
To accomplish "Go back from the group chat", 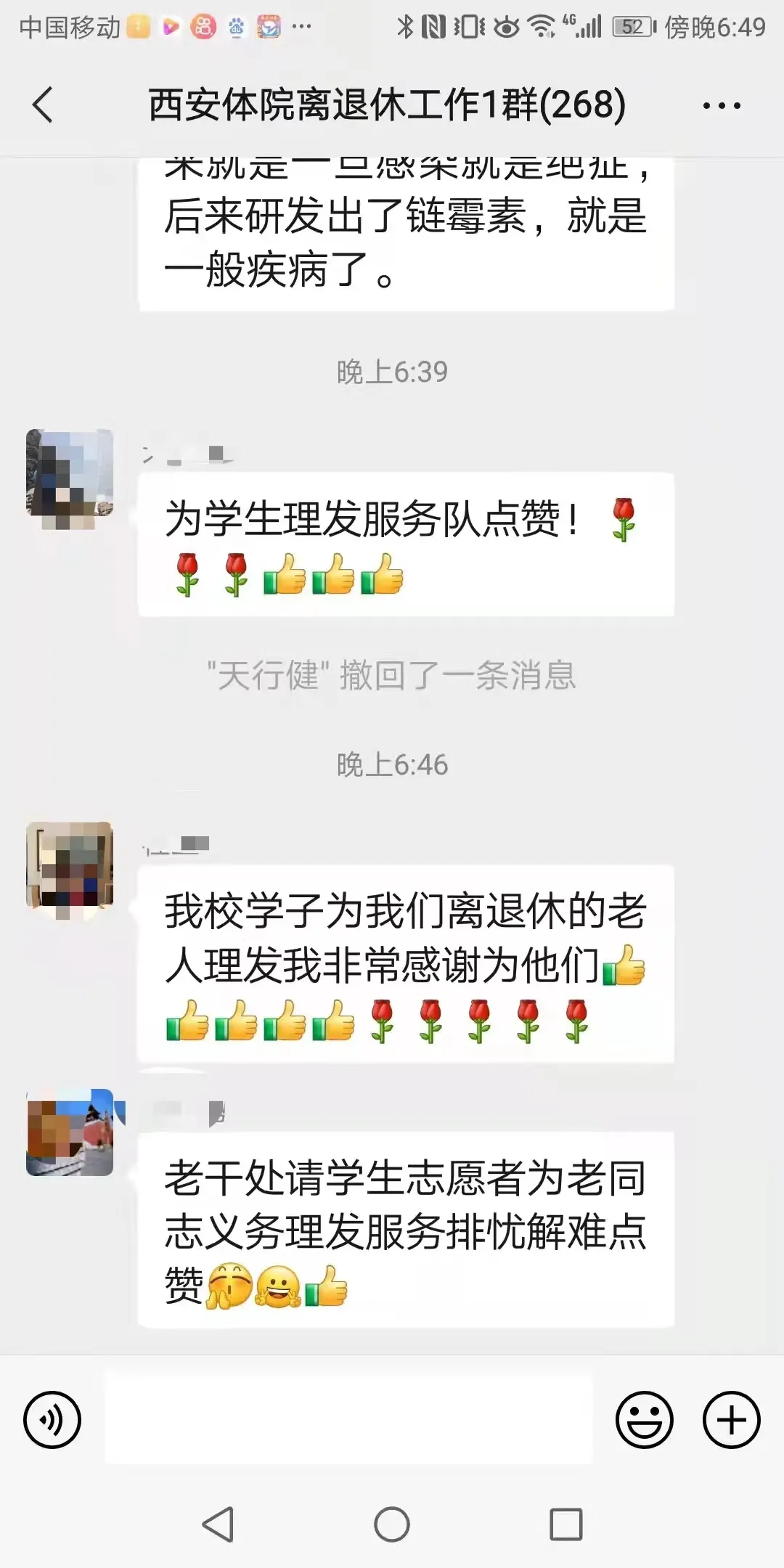I will (x=44, y=105).
